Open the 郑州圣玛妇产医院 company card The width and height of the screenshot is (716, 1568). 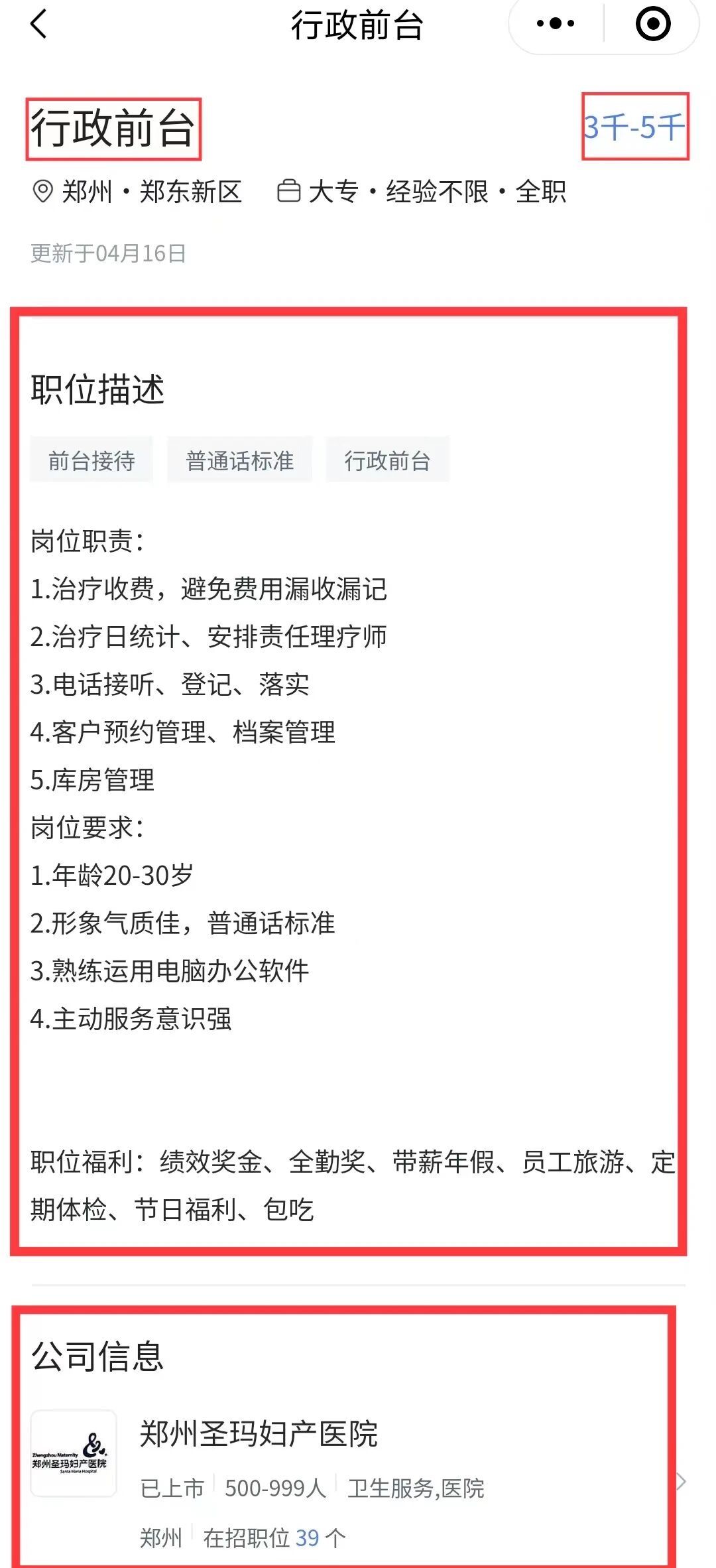(345, 1481)
